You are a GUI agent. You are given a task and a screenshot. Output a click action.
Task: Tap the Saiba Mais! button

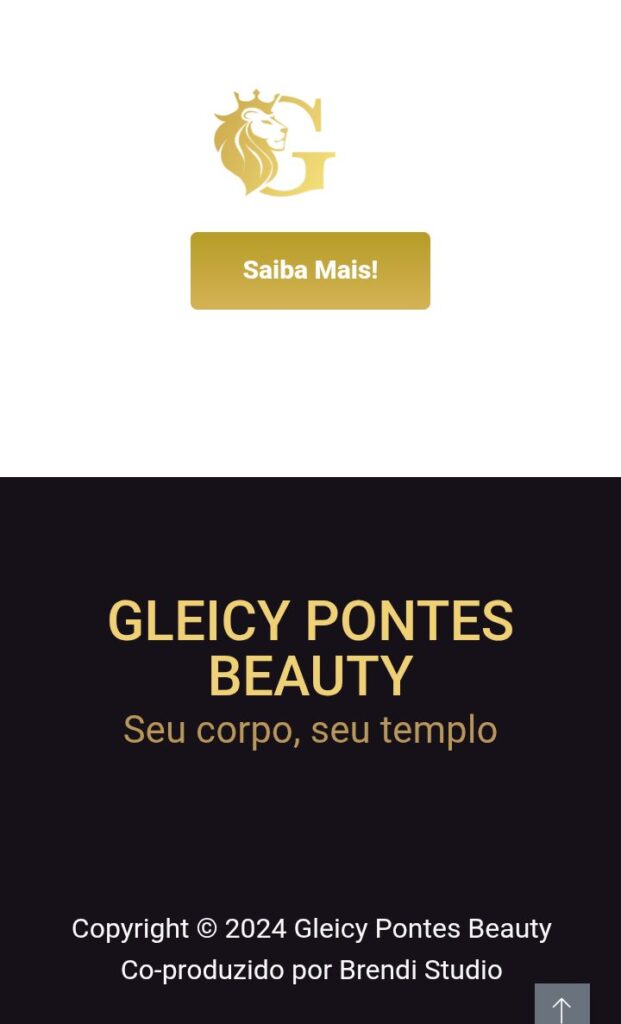click(310, 271)
